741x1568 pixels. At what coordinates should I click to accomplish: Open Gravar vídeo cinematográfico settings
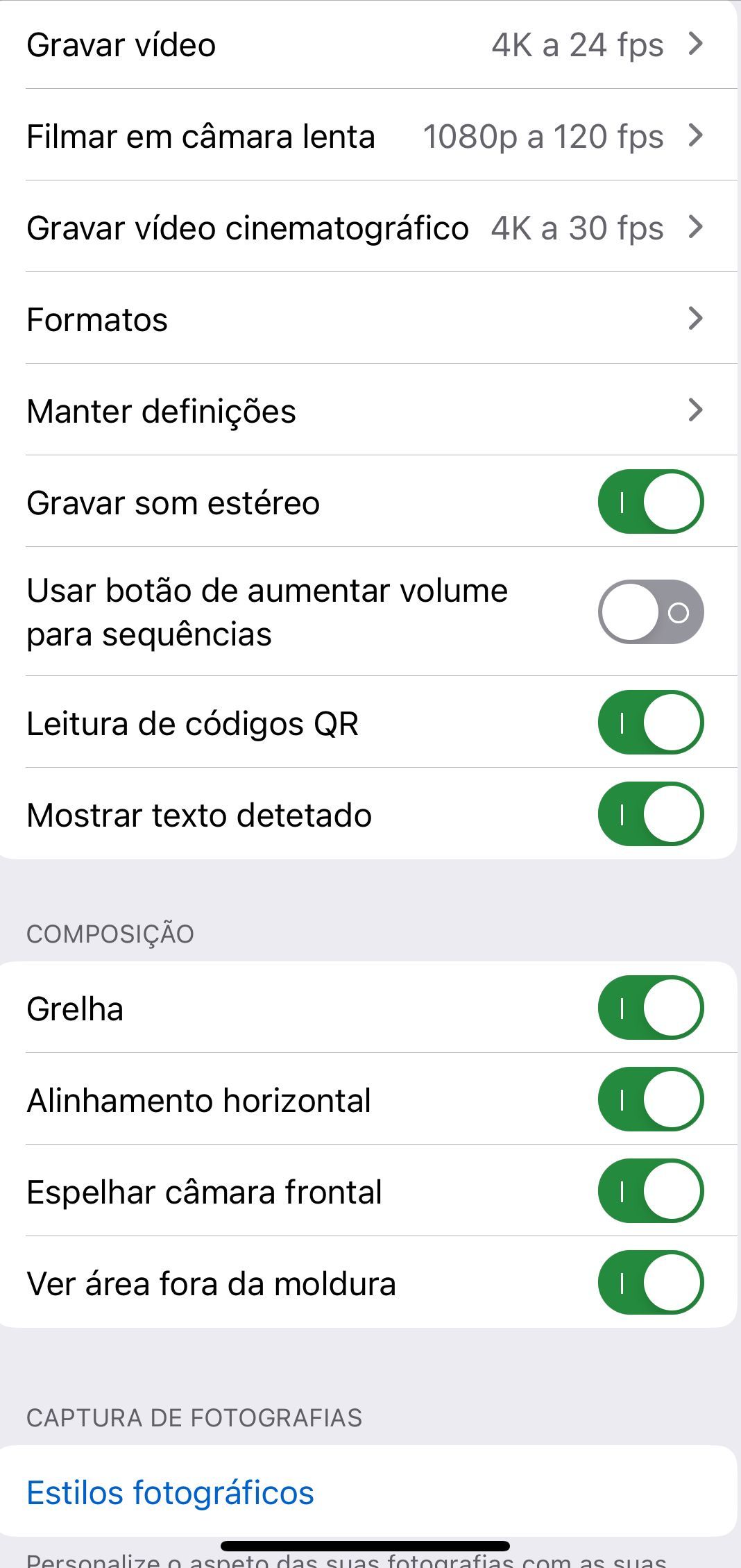[x=368, y=228]
